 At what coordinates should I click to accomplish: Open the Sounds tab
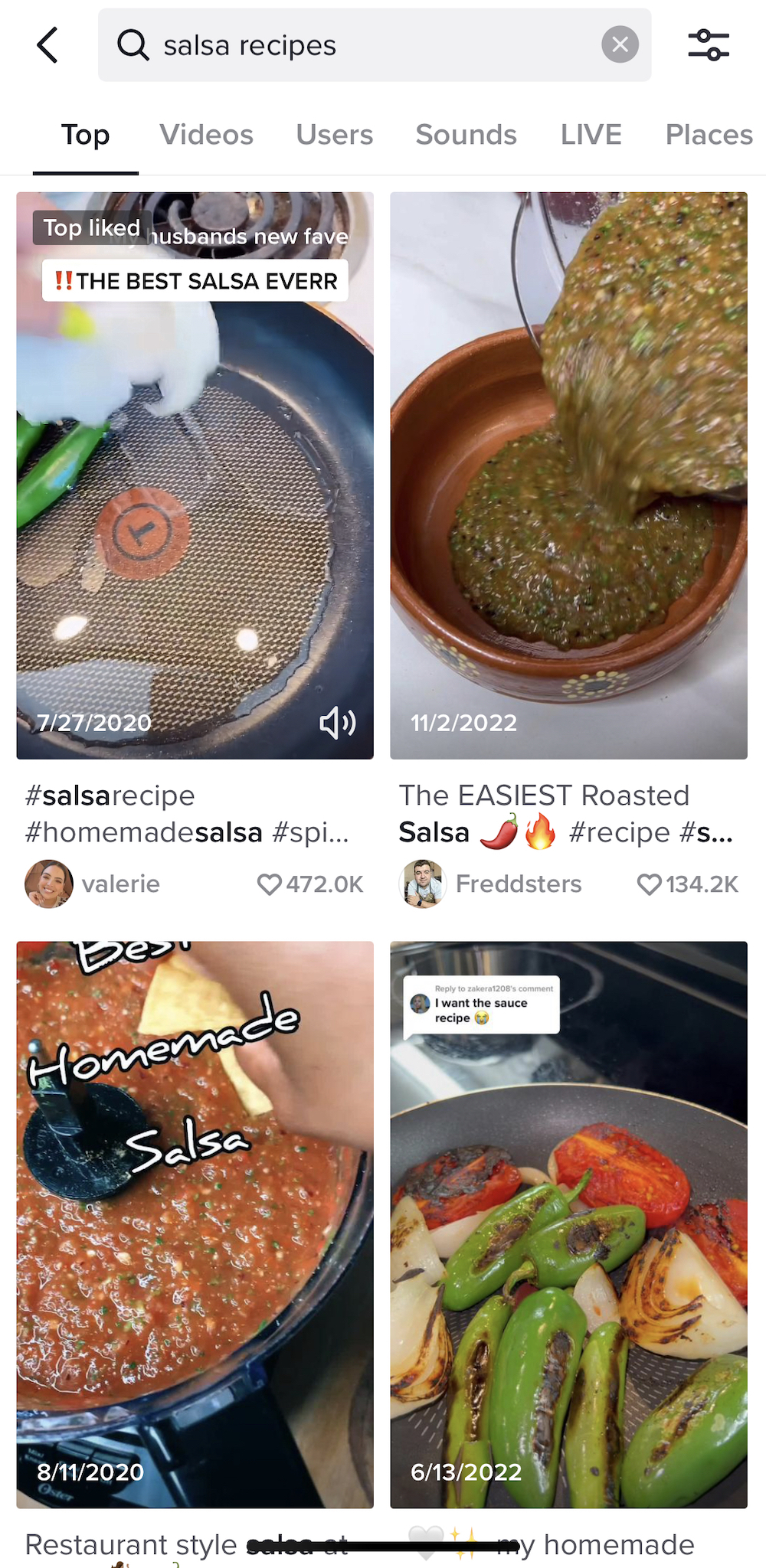pyautogui.click(x=466, y=135)
